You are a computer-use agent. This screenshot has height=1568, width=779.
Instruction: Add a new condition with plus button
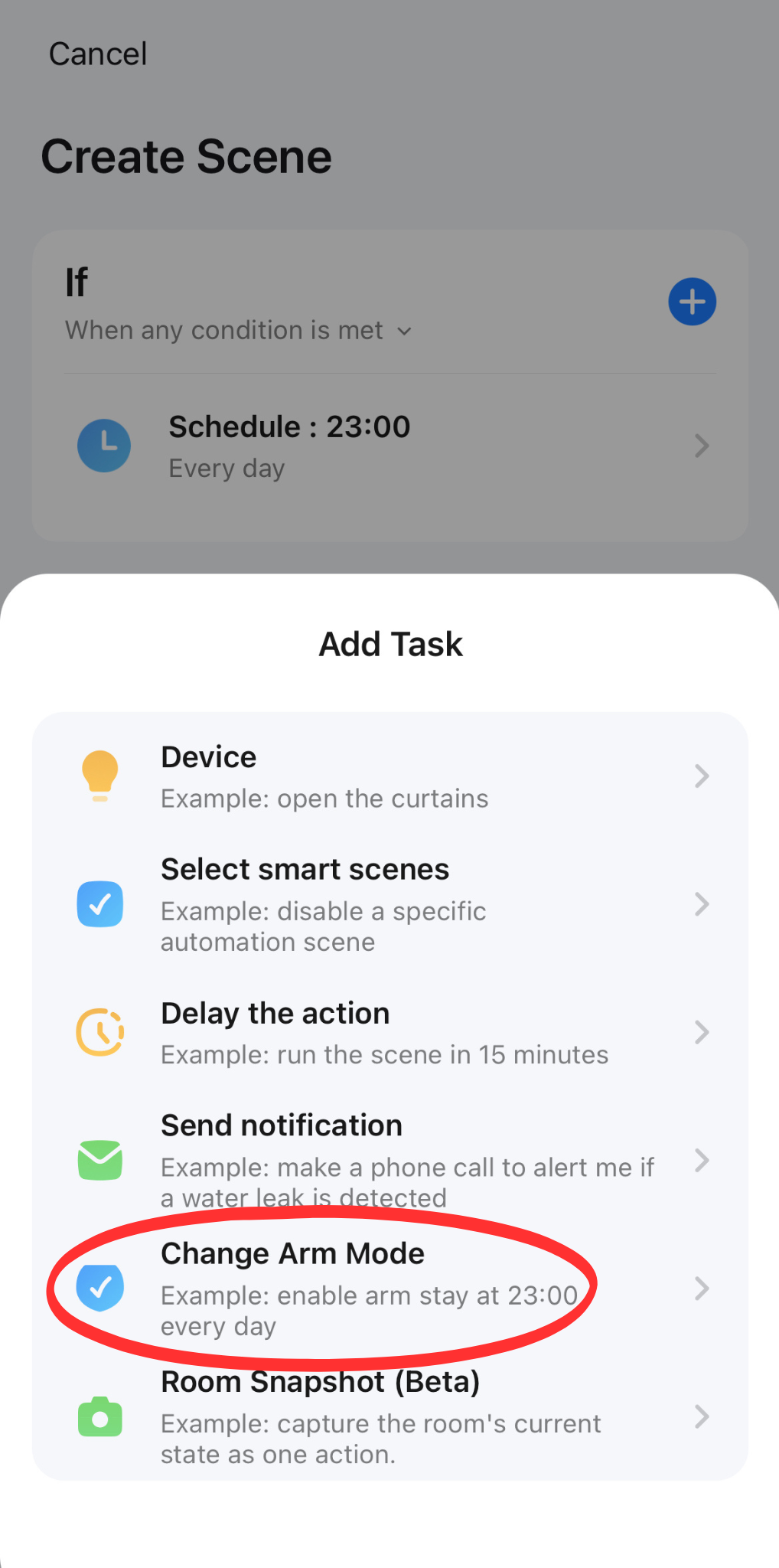[692, 302]
